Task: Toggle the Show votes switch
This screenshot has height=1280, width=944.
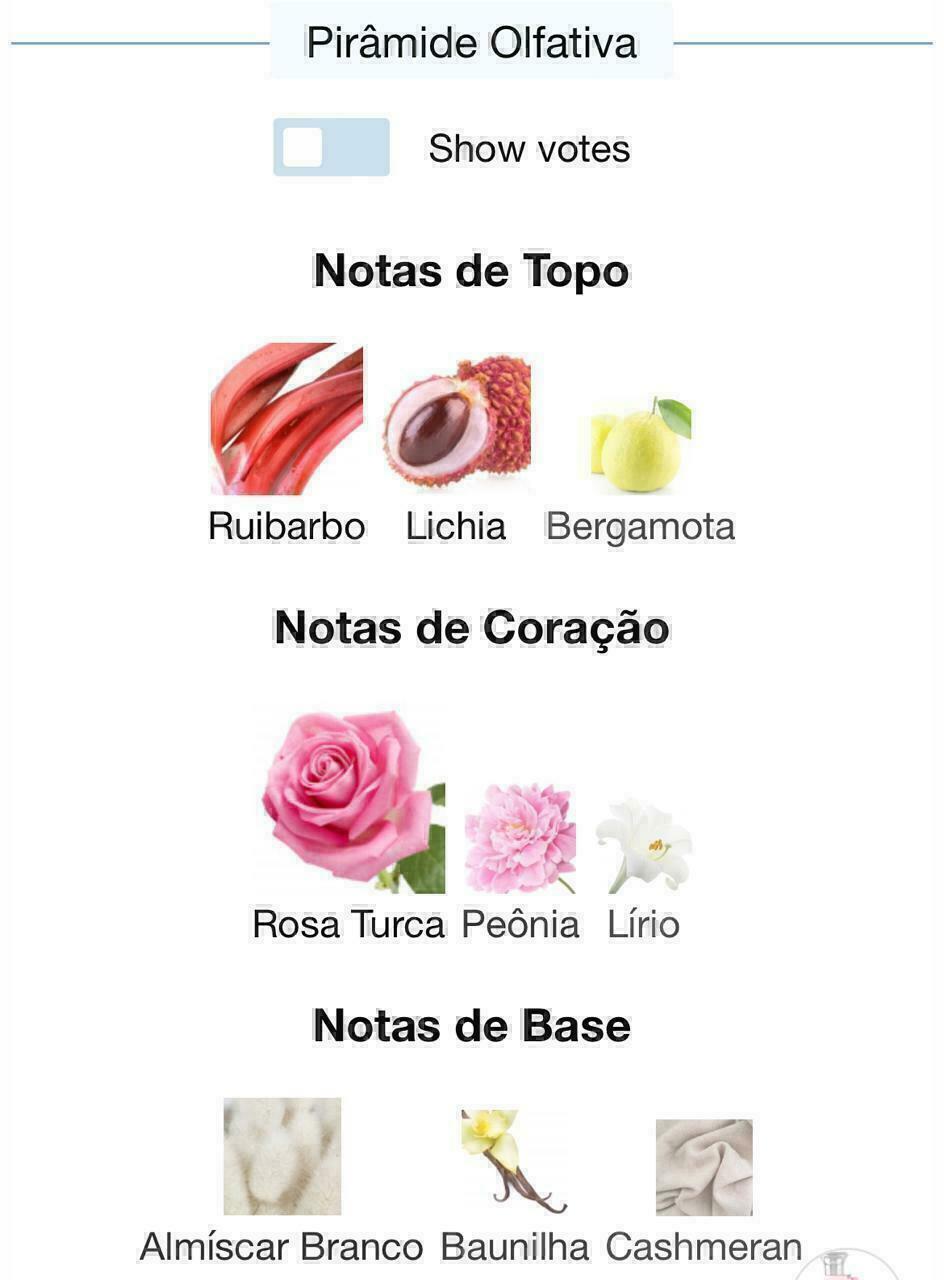Action: [331, 147]
